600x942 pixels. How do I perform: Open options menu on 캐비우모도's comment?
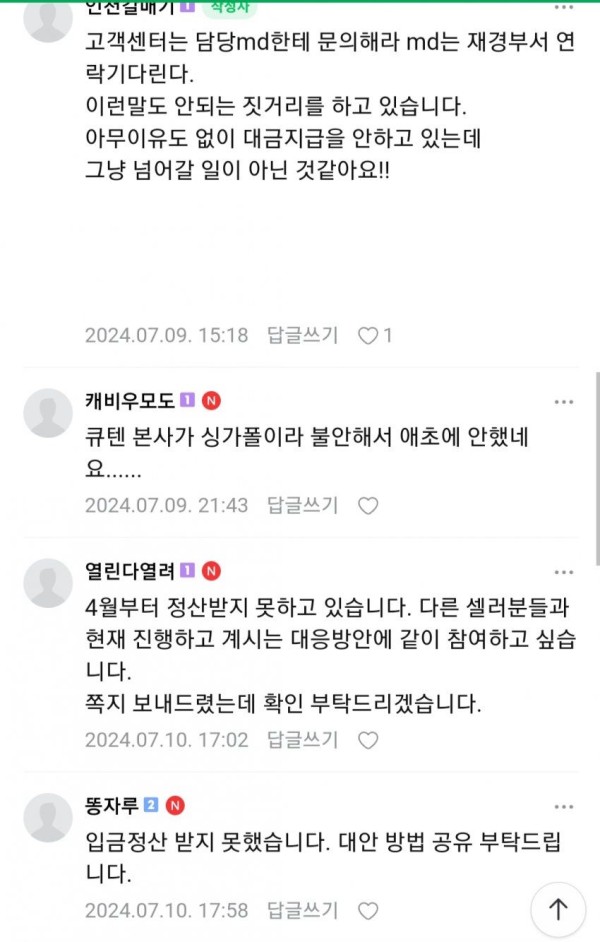coord(564,402)
